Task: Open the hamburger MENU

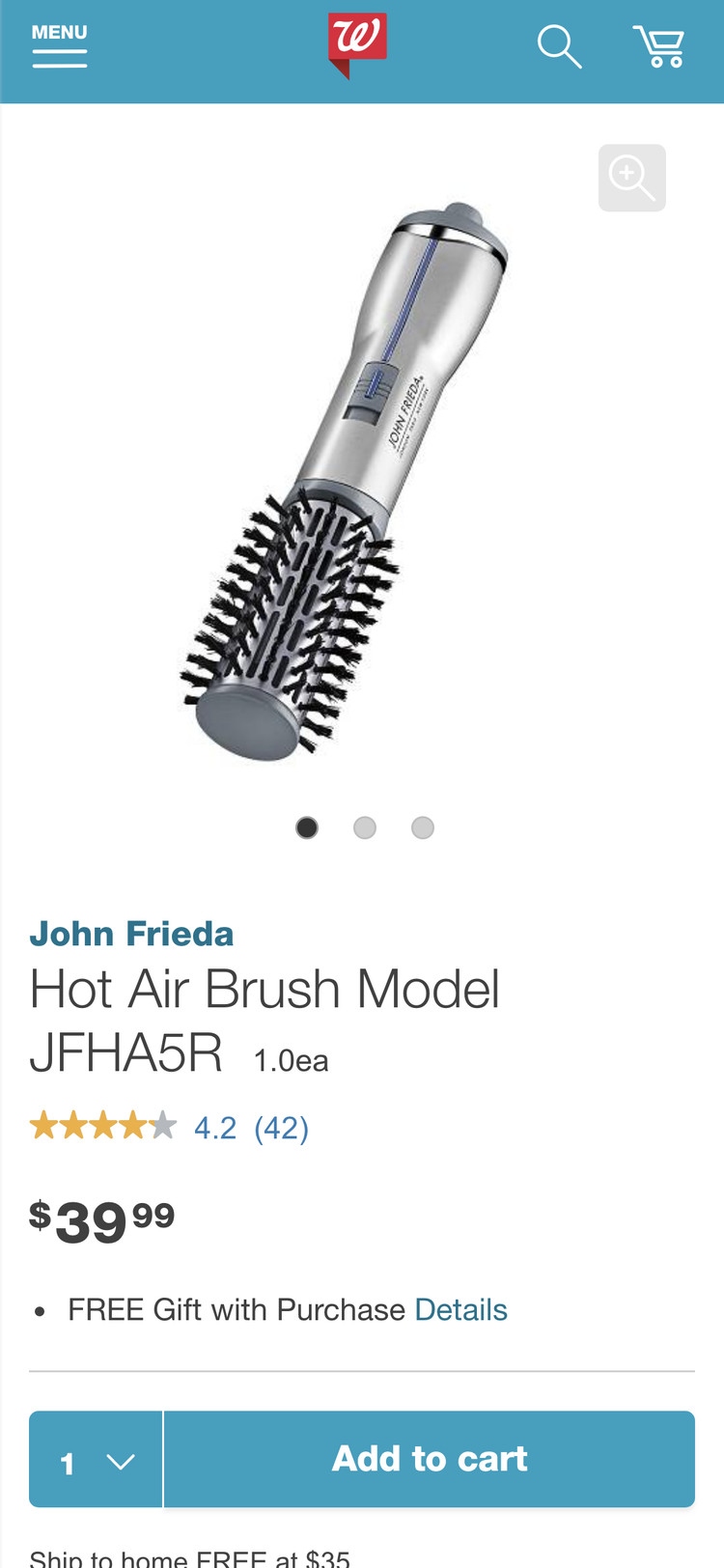Action: coord(59,46)
